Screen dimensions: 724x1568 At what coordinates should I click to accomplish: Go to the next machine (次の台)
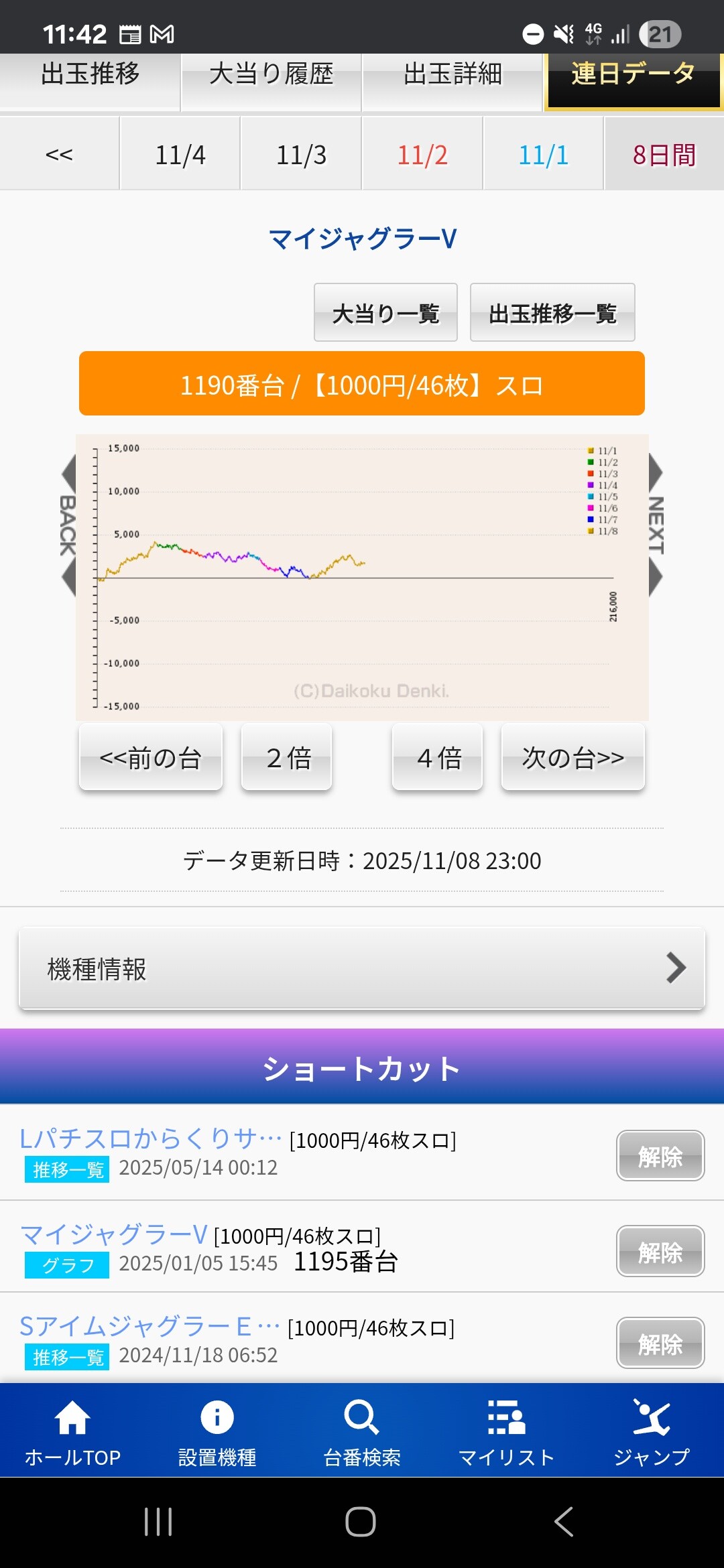click(x=573, y=758)
